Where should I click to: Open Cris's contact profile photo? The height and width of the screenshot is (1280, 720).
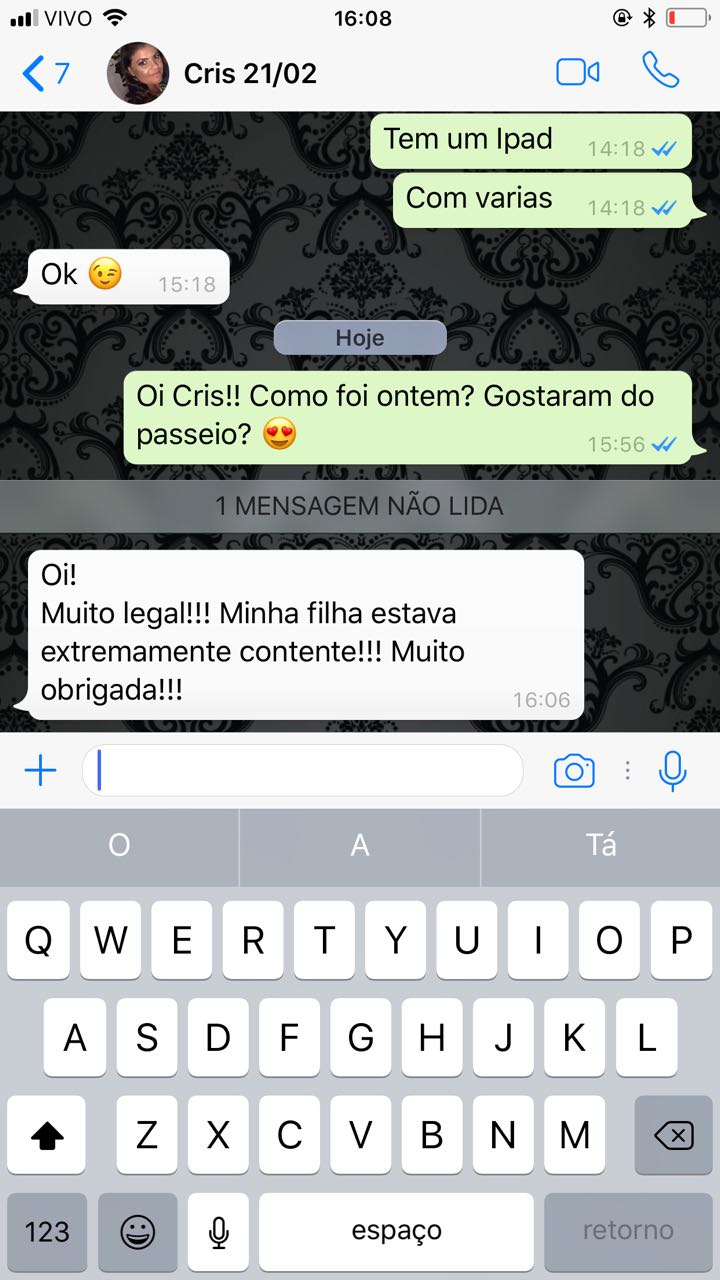[138, 73]
